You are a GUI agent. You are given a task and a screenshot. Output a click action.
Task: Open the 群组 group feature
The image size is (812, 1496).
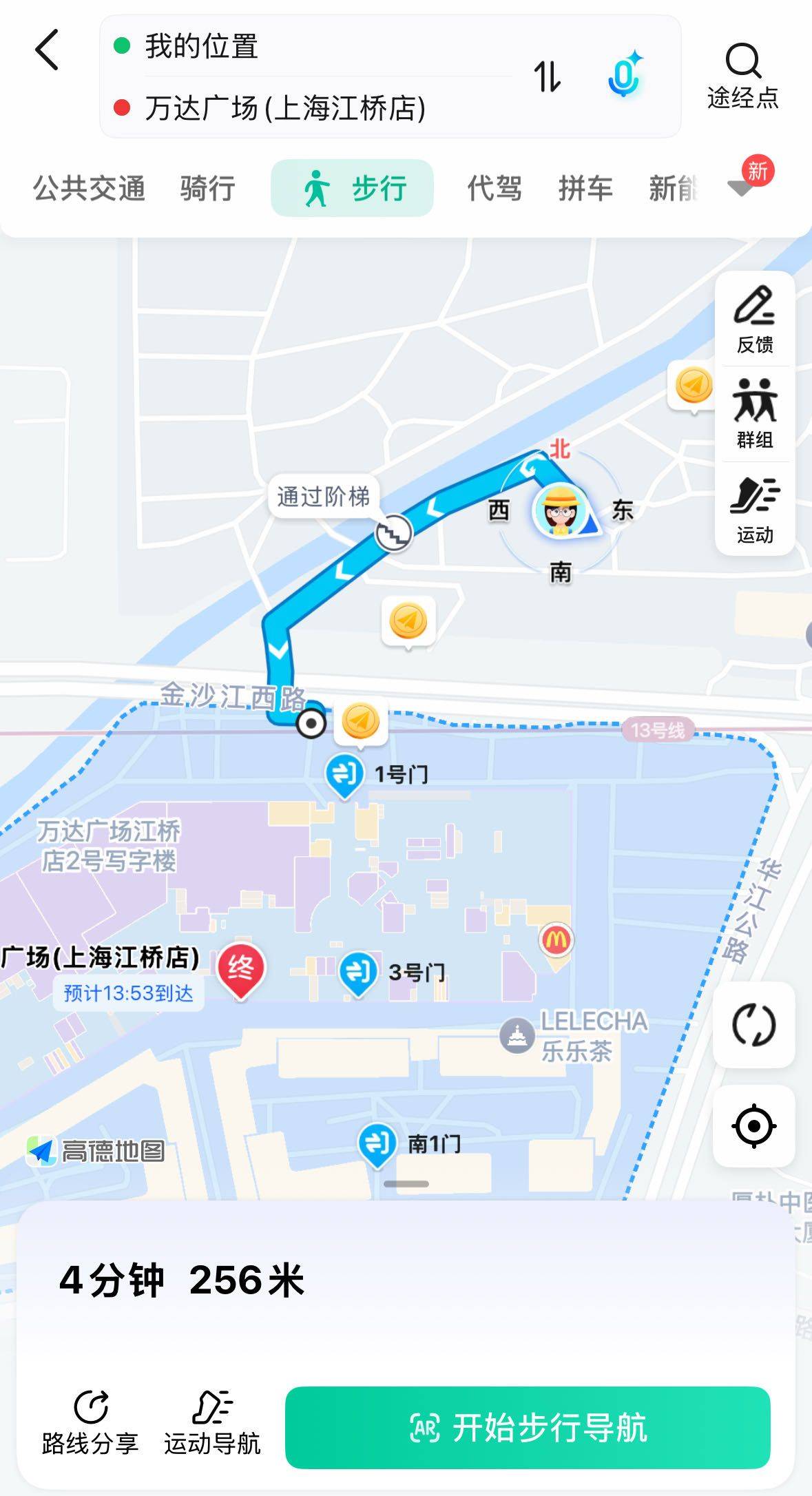pyautogui.click(x=755, y=413)
